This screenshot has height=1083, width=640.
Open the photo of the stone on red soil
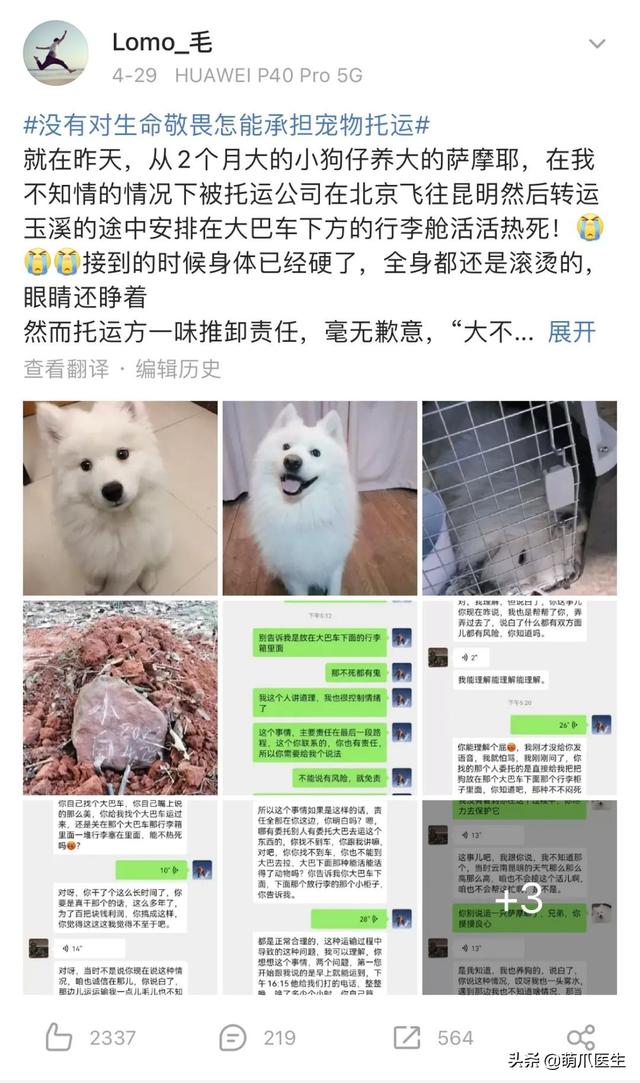[120, 697]
